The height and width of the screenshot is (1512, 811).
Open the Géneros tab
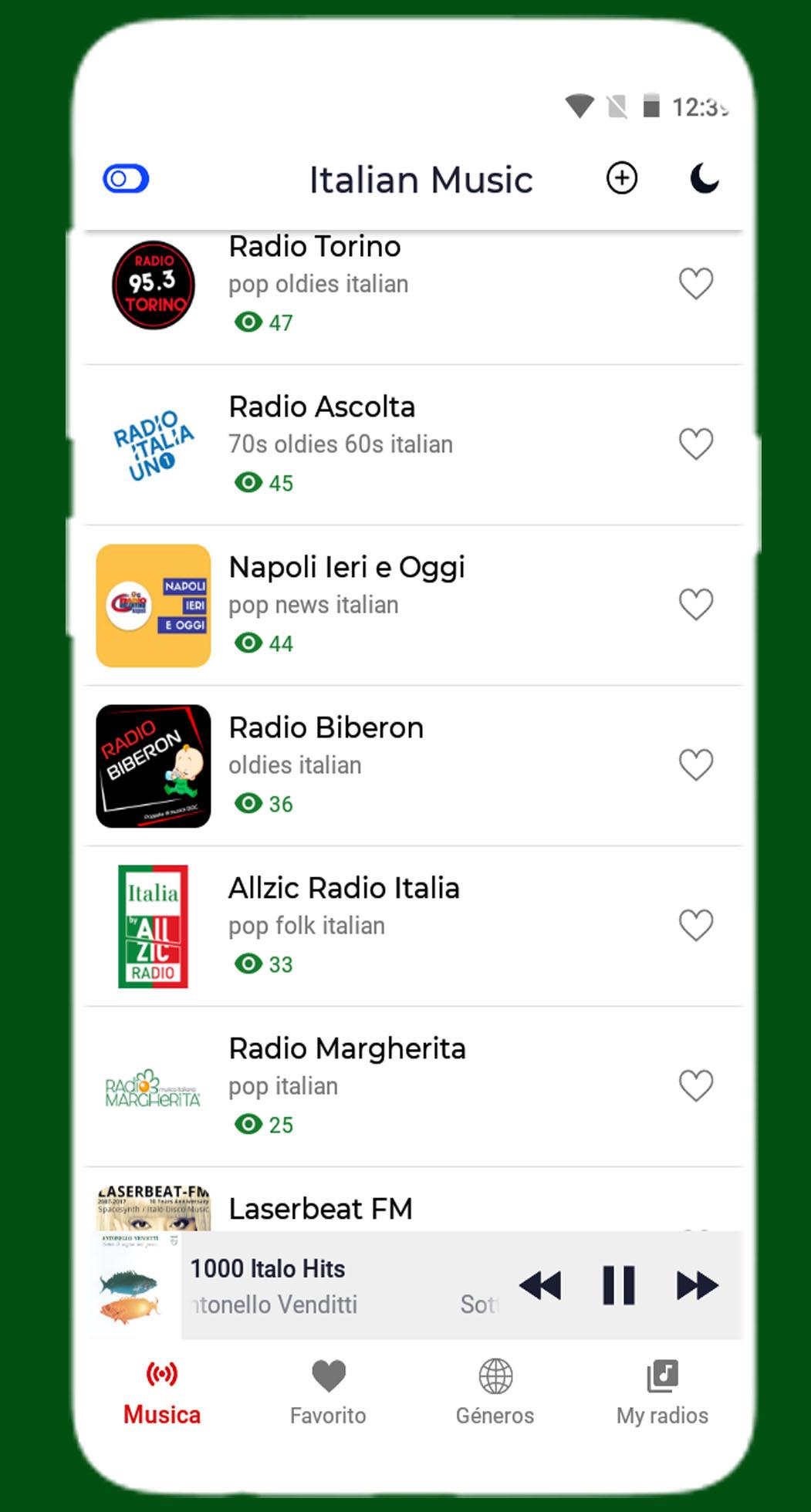(x=495, y=1392)
